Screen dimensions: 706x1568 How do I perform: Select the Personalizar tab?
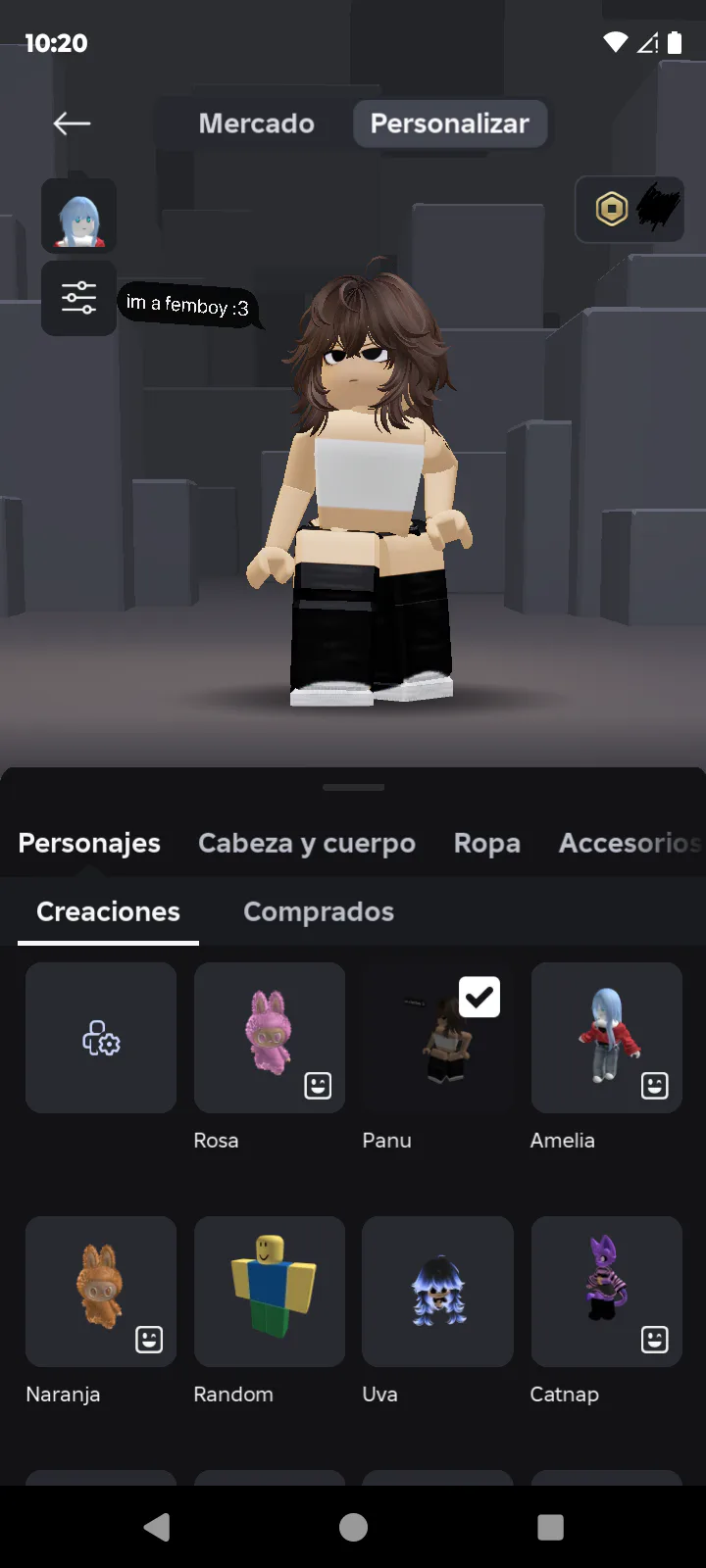tap(449, 123)
